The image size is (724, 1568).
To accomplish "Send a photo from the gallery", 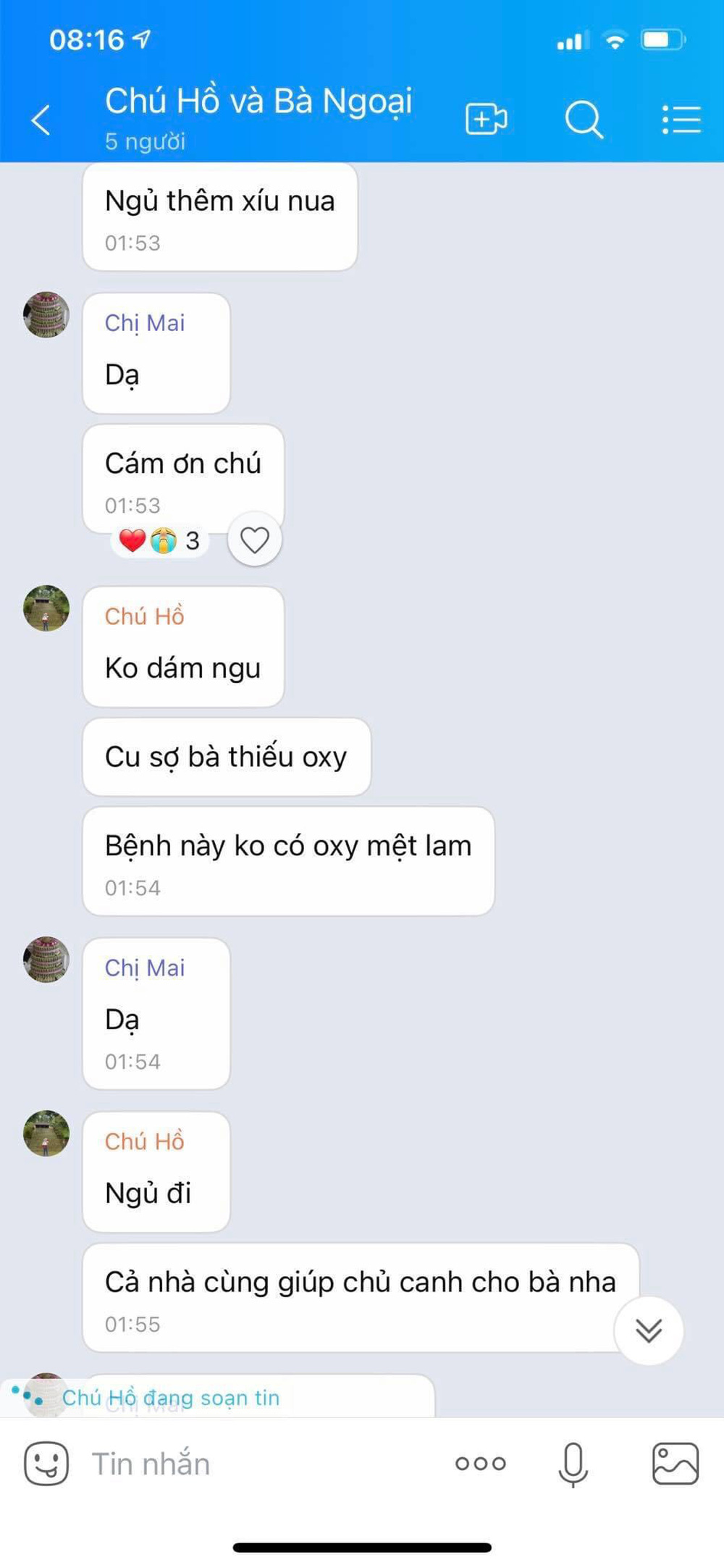I will pos(675,1464).
